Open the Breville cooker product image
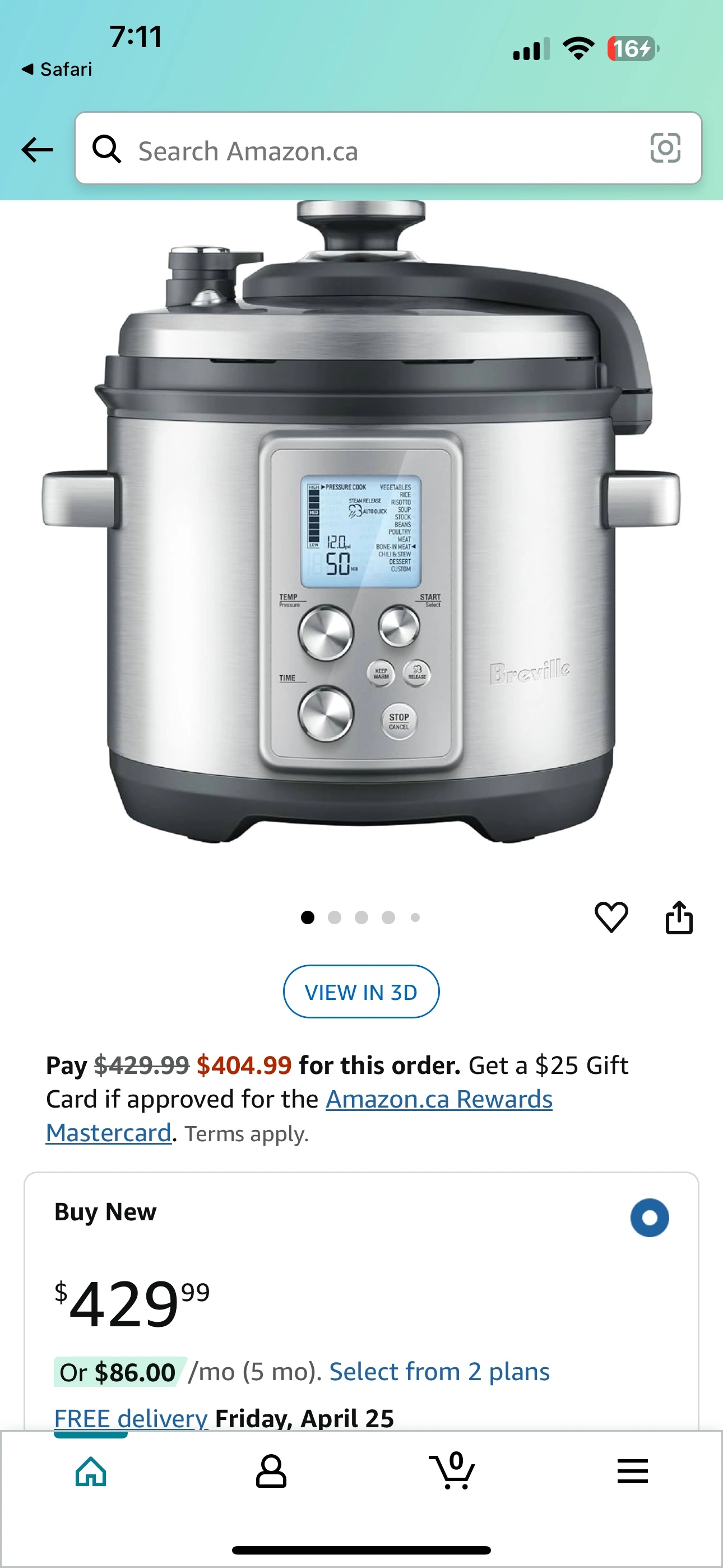 (361, 522)
